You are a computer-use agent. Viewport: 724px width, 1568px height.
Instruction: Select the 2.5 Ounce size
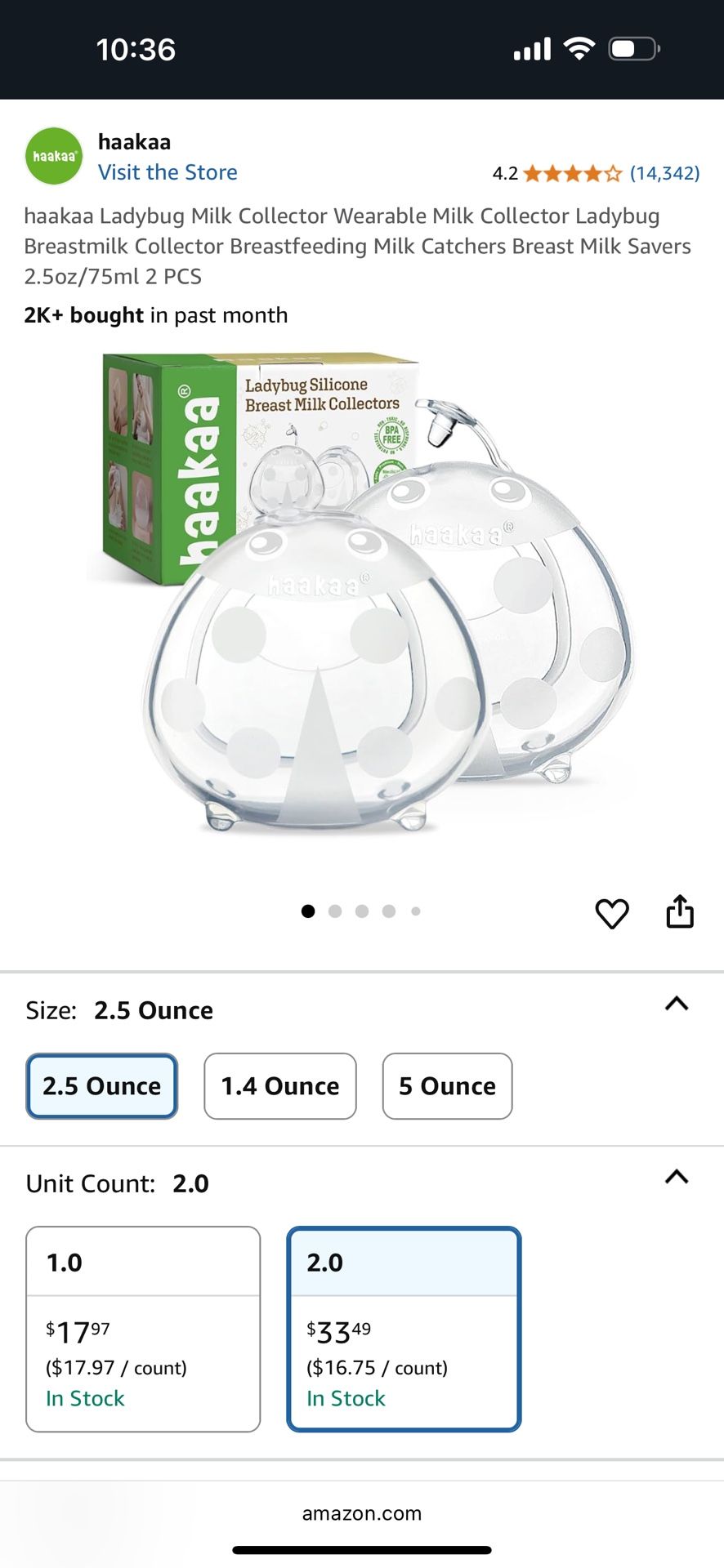click(102, 1086)
